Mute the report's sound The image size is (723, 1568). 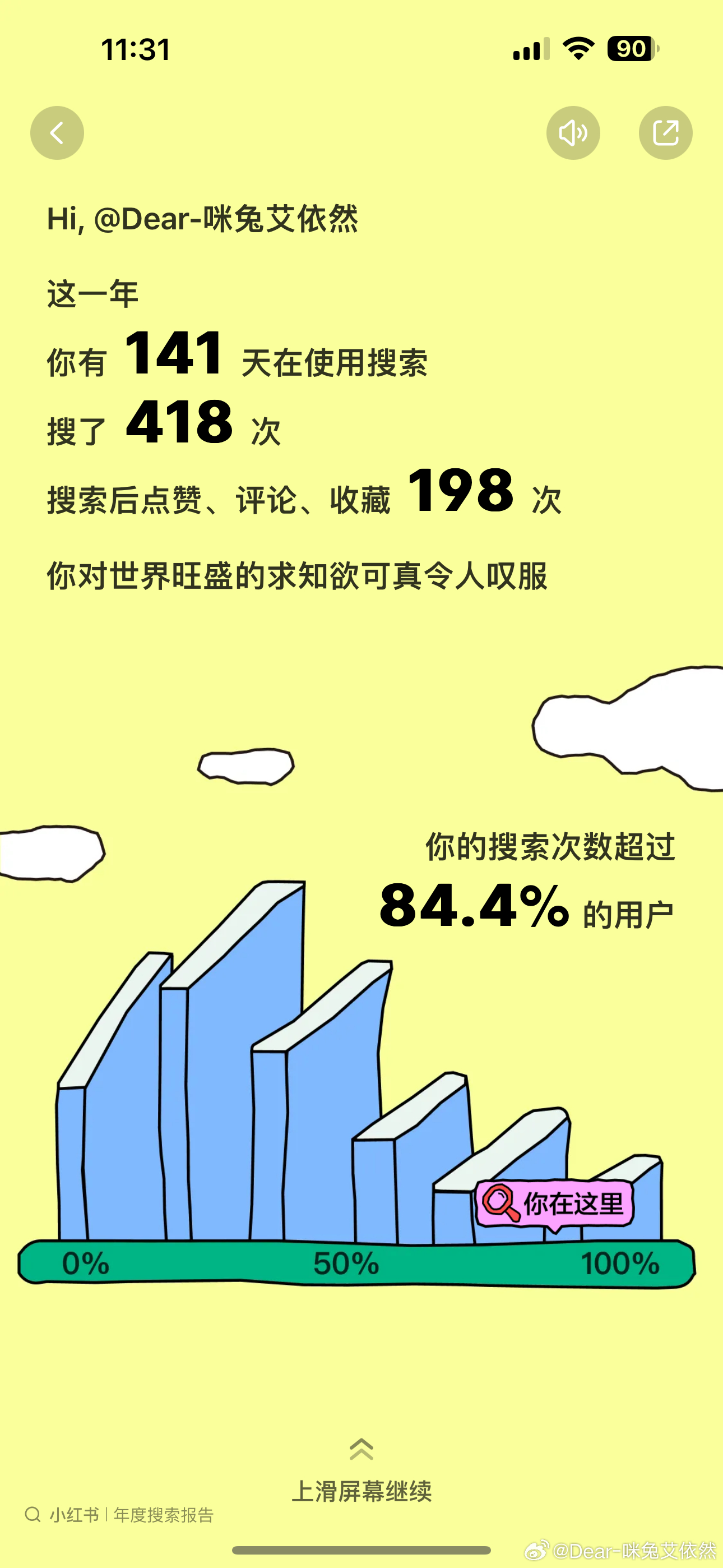click(x=573, y=133)
